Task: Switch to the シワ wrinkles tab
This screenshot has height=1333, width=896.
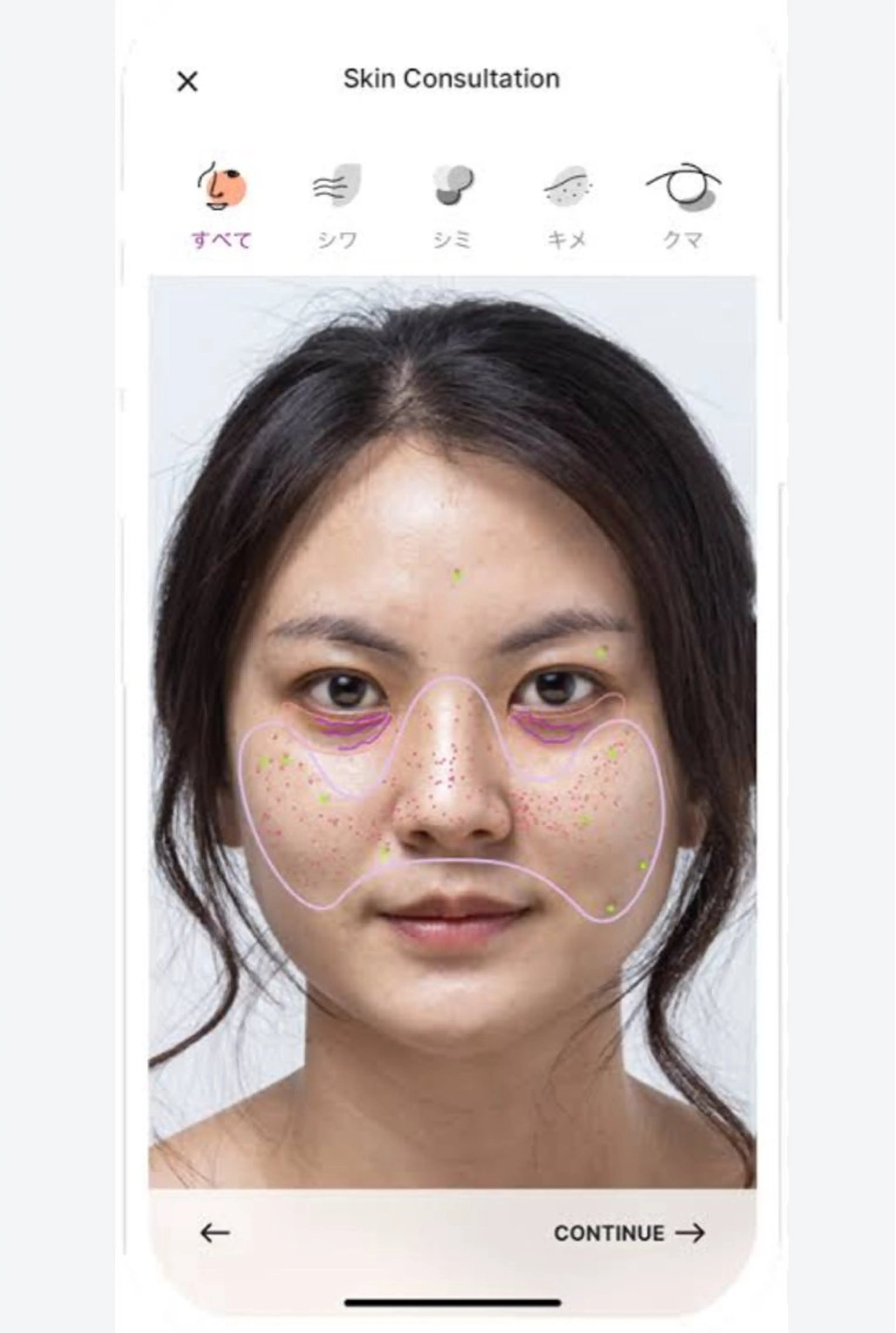Action: tap(338, 206)
